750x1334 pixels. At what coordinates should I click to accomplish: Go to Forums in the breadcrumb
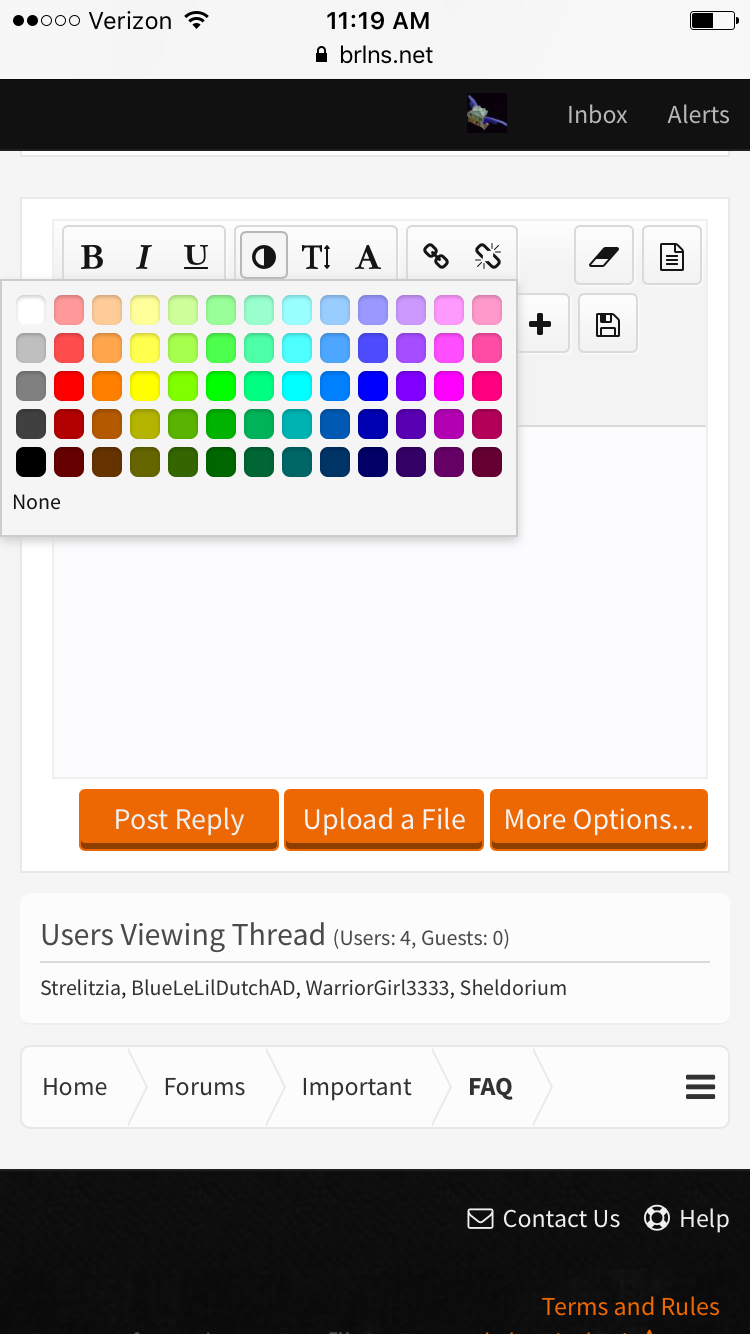tap(204, 1087)
